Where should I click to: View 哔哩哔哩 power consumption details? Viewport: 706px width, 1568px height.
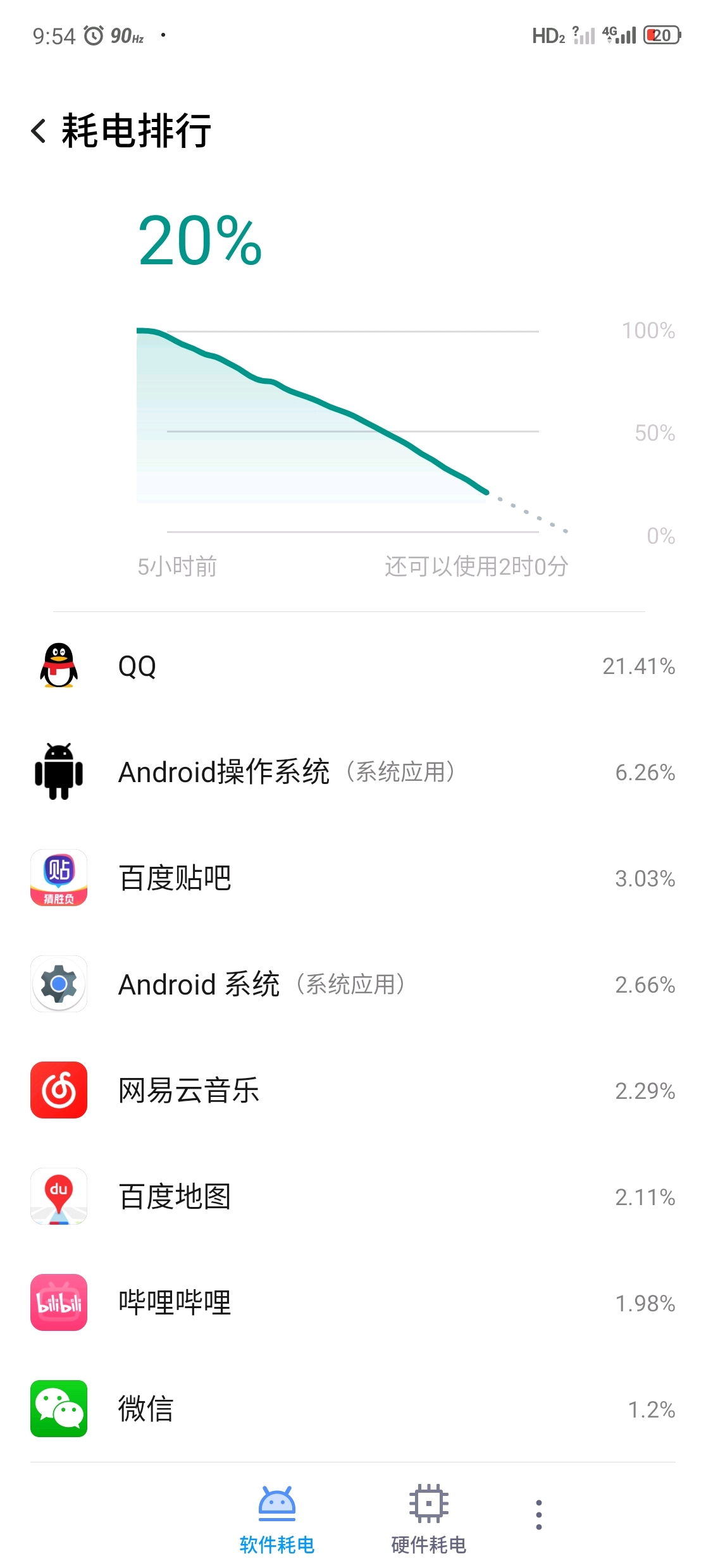coord(353,1304)
